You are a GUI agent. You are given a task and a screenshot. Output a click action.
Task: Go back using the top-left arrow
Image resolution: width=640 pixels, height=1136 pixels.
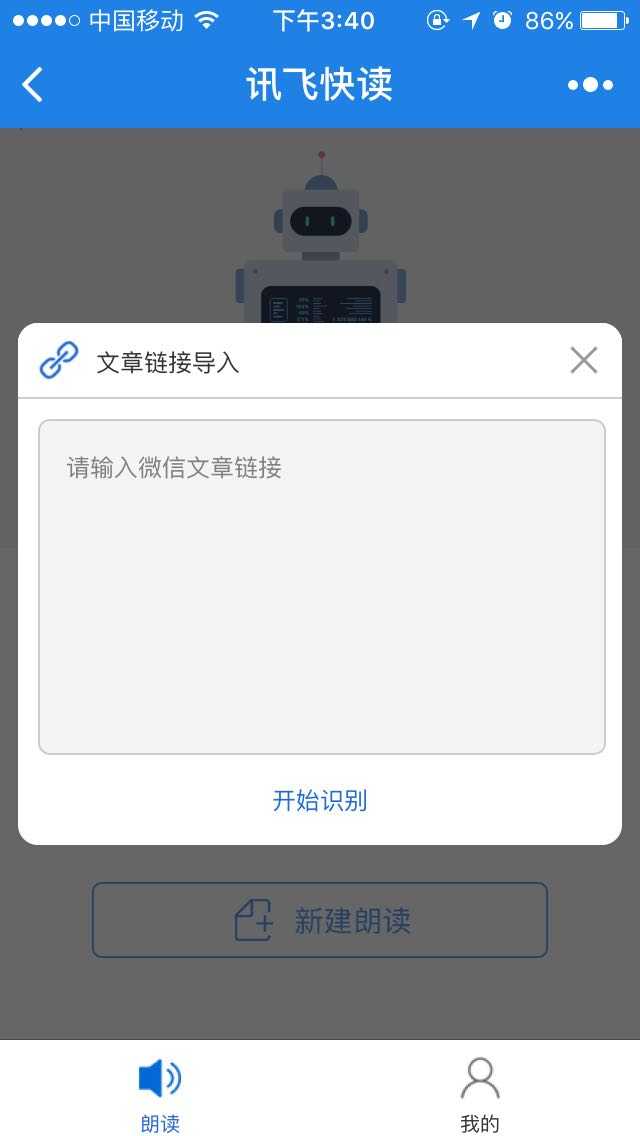coord(33,85)
